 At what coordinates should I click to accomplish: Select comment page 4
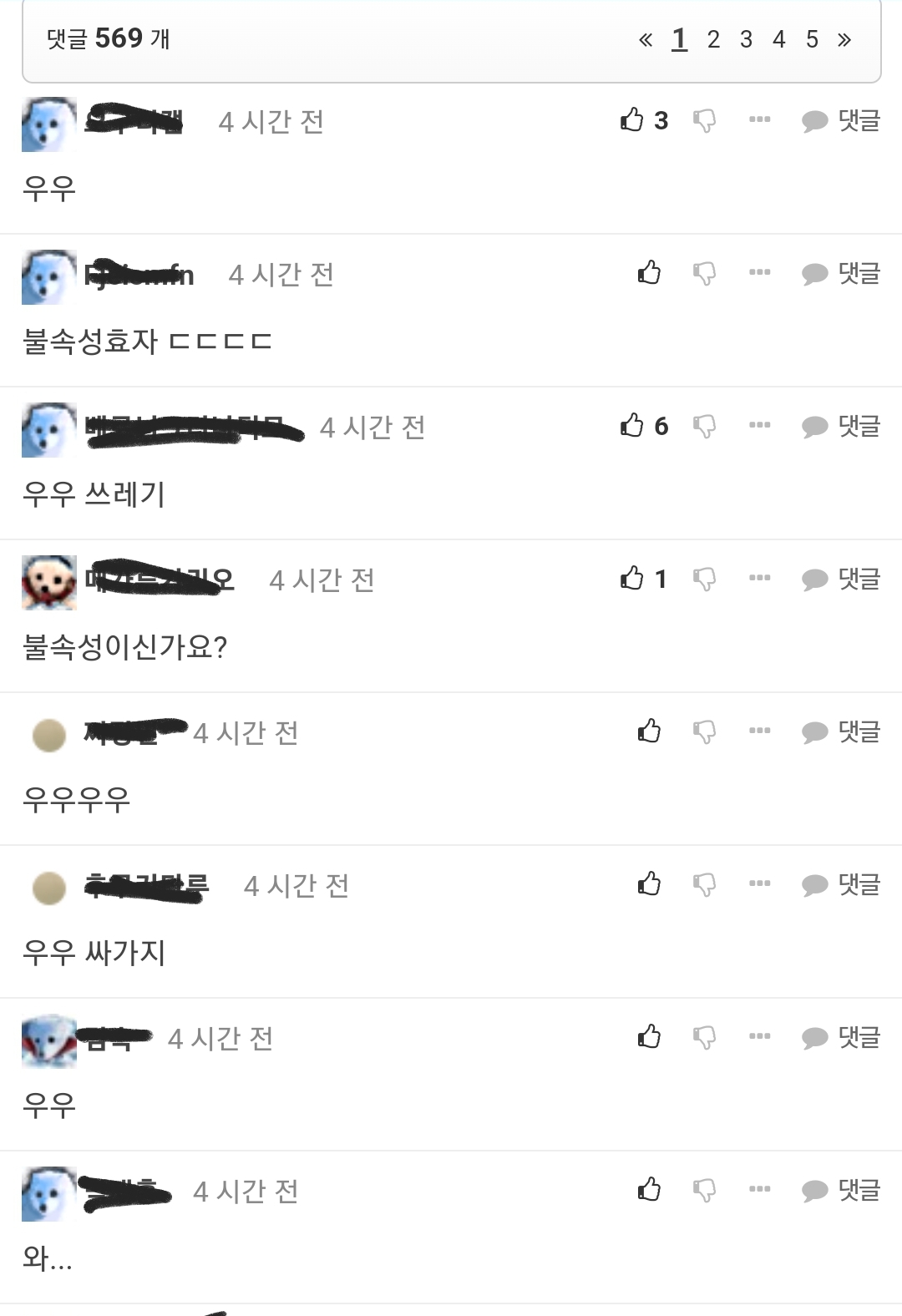[779, 39]
